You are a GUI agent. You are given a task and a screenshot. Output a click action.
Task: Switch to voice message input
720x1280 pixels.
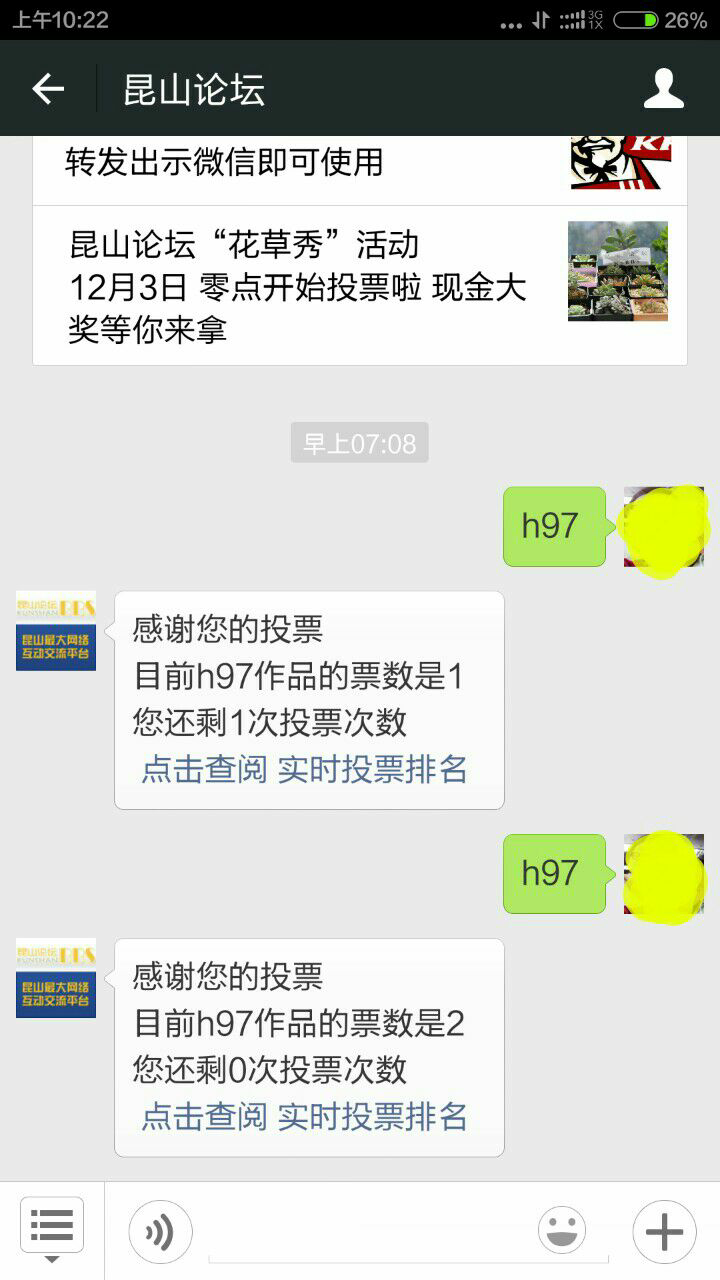(x=160, y=1232)
